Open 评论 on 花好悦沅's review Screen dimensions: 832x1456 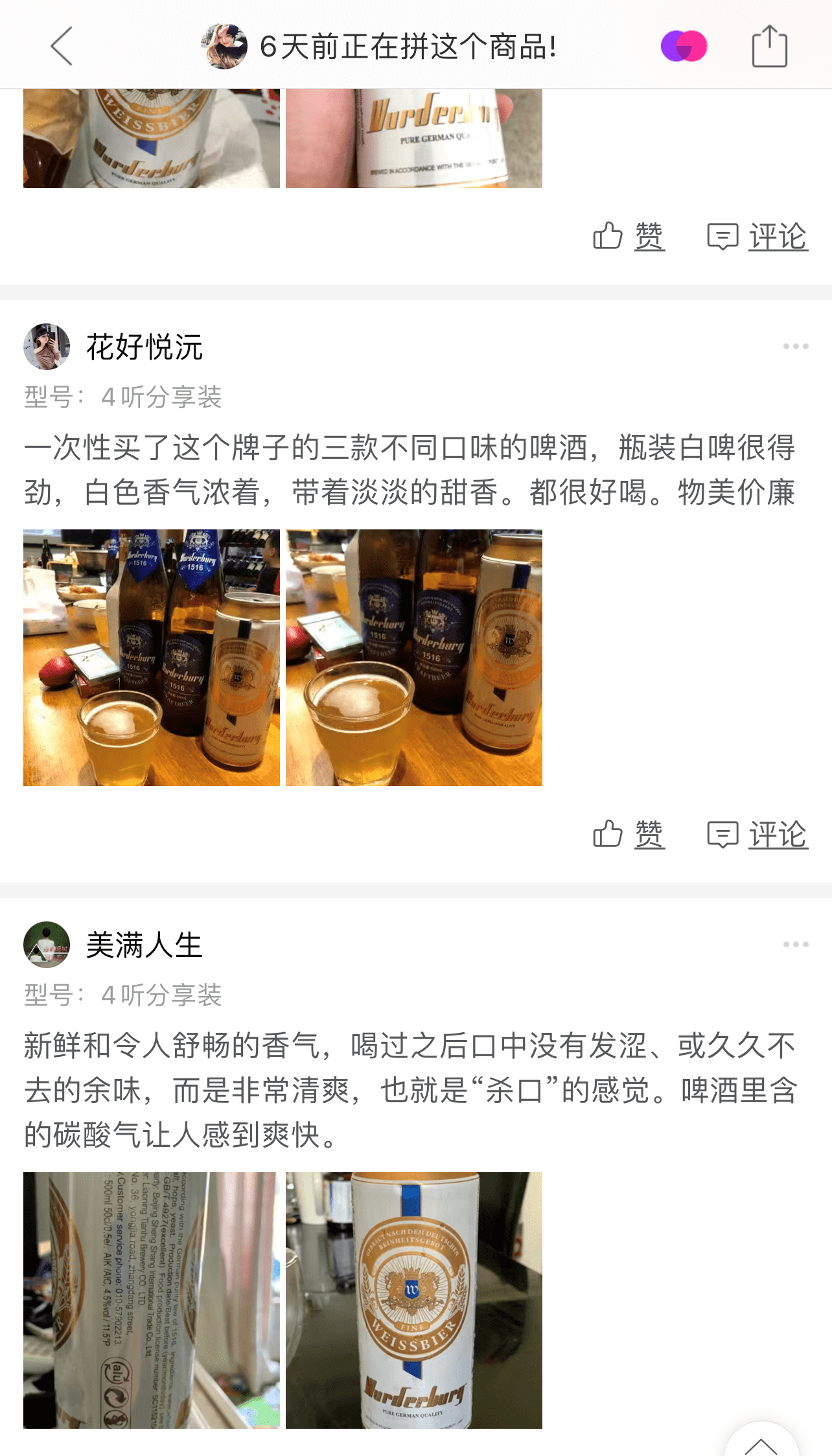[x=778, y=835]
